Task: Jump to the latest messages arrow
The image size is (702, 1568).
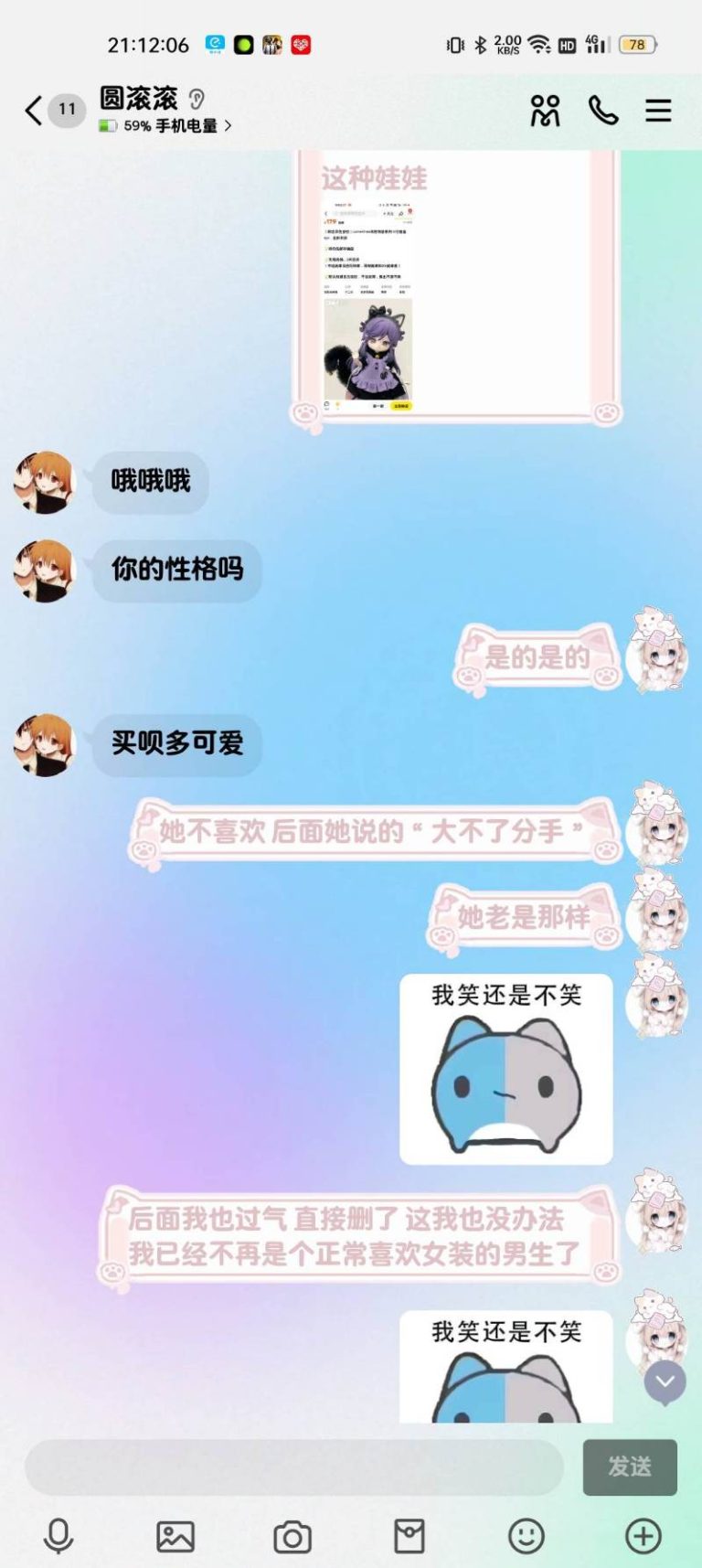Action: (x=665, y=1381)
